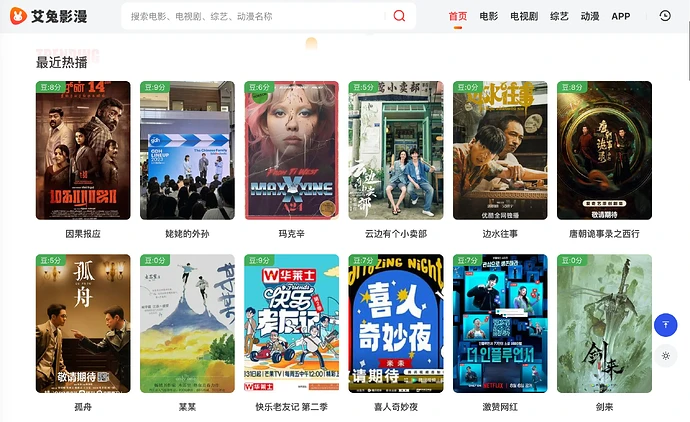
Task: Open the 因果报应 movie card
Action: [83, 150]
